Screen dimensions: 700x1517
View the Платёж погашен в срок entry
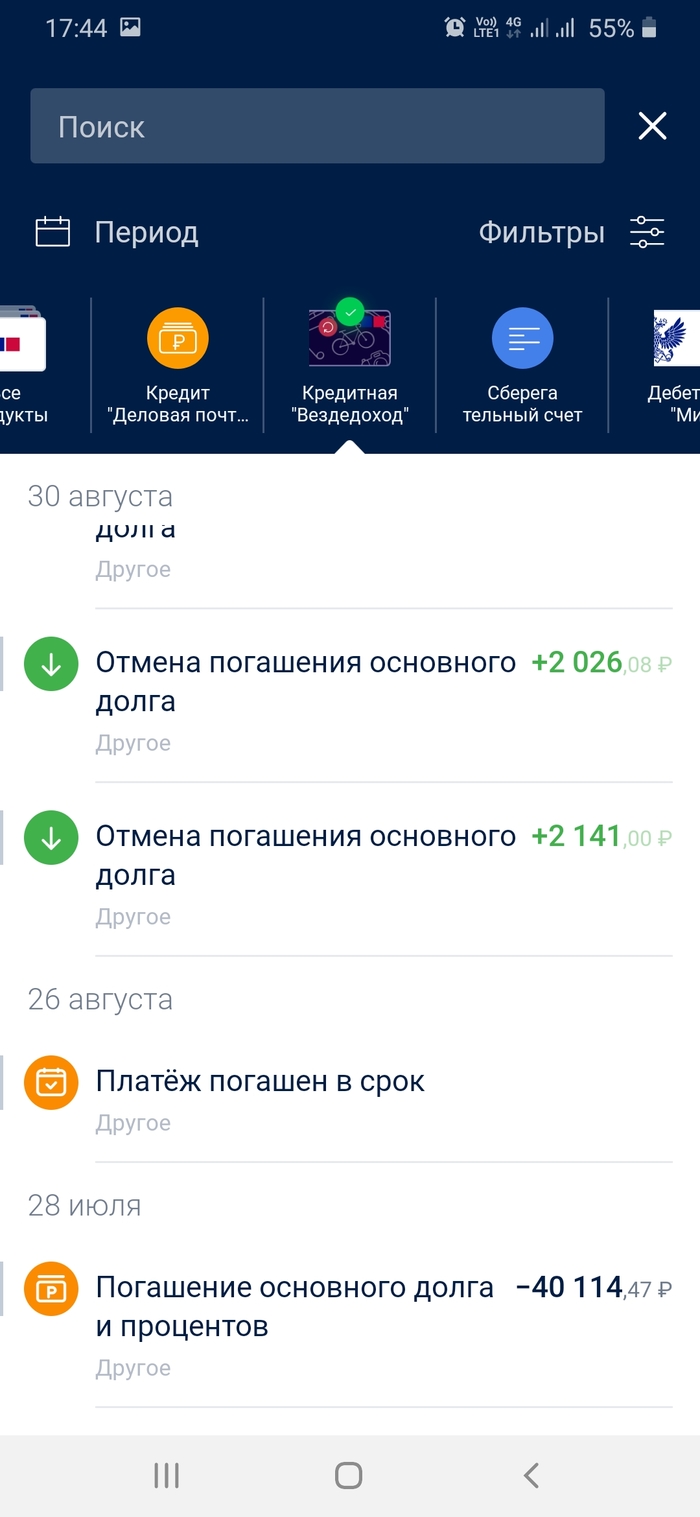(350, 1098)
